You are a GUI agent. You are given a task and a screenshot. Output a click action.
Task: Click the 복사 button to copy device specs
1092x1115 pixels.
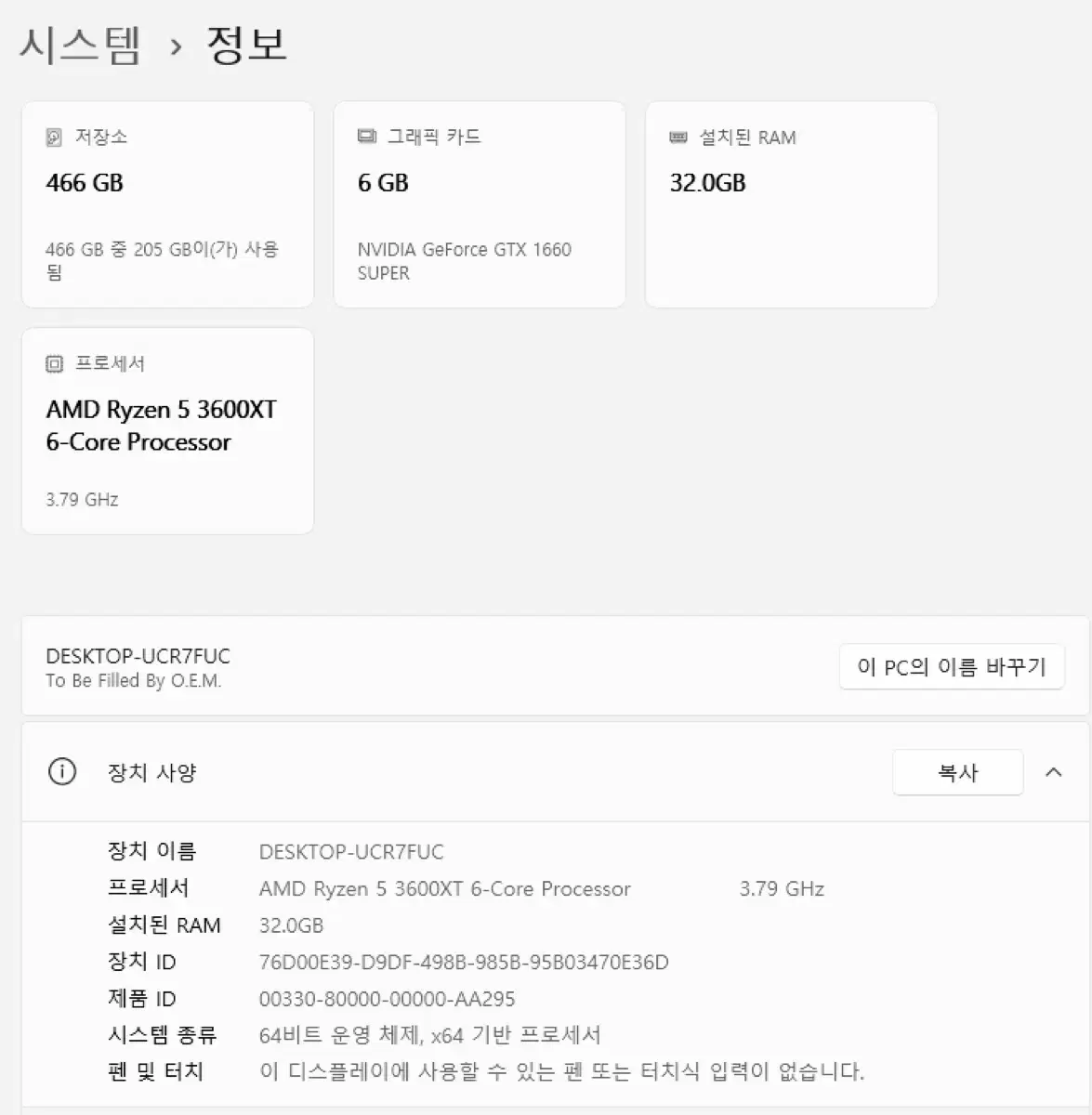pyautogui.click(x=957, y=772)
